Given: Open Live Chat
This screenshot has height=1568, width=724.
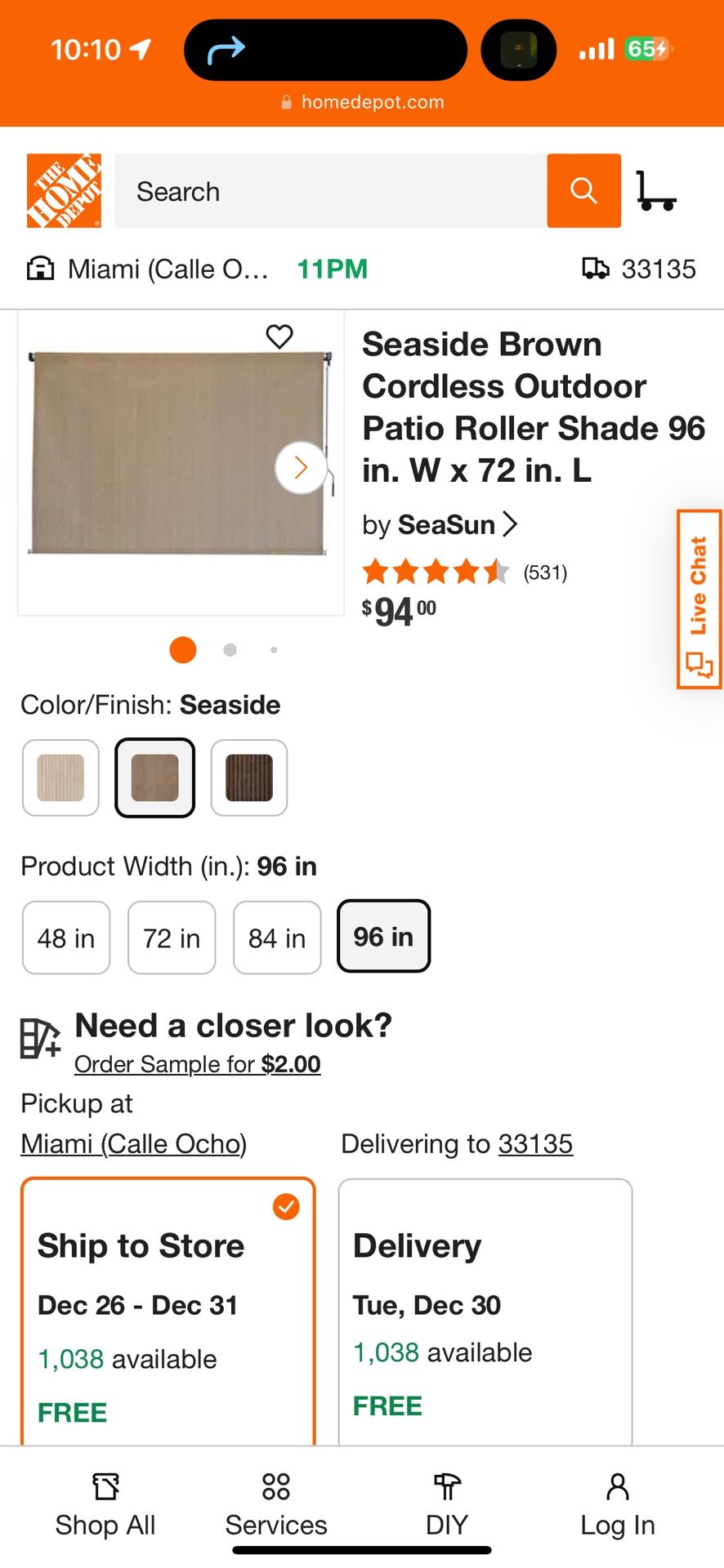Looking at the screenshot, I should [699, 599].
